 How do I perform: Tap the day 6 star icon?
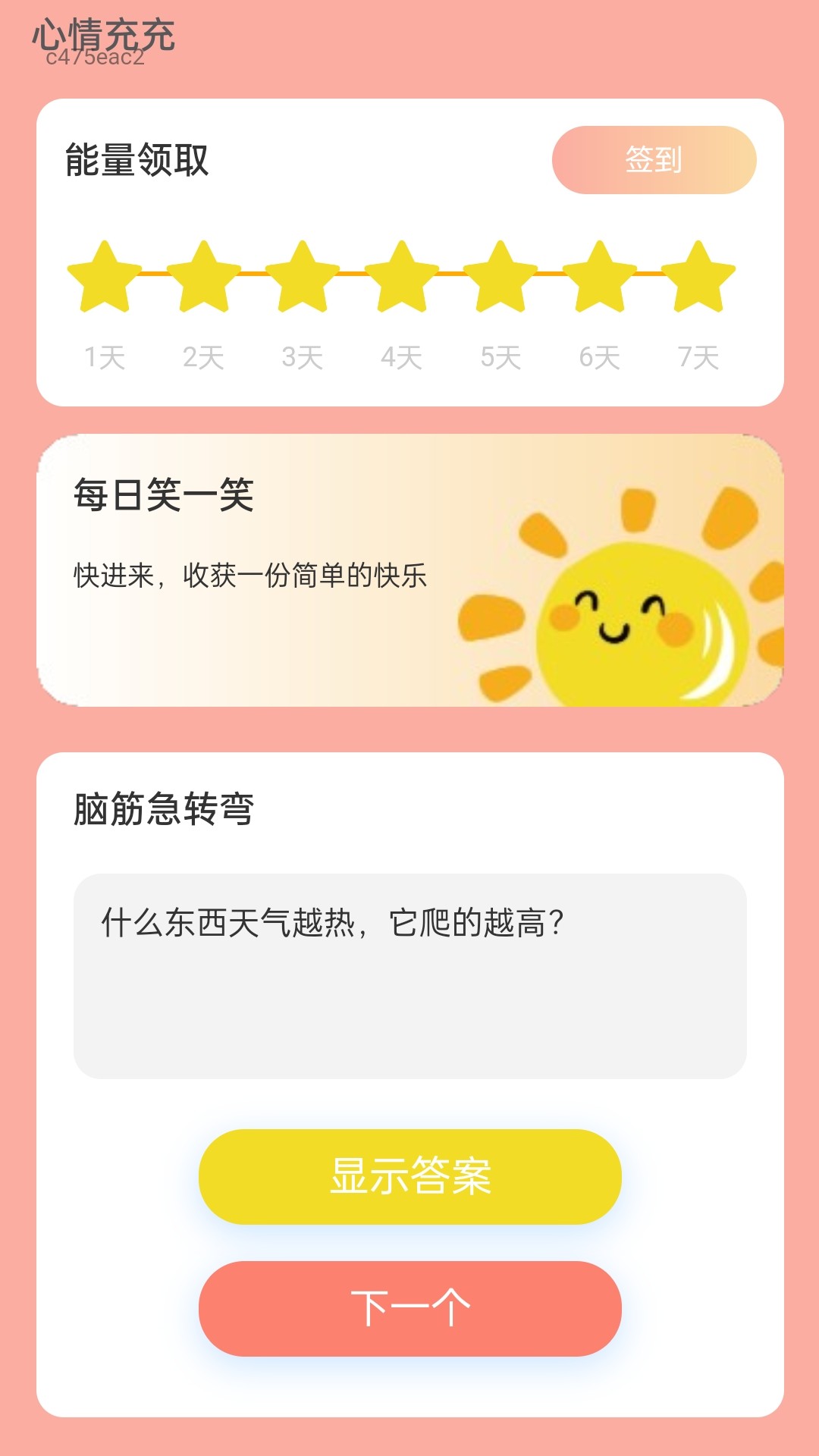tap(598, 275)
